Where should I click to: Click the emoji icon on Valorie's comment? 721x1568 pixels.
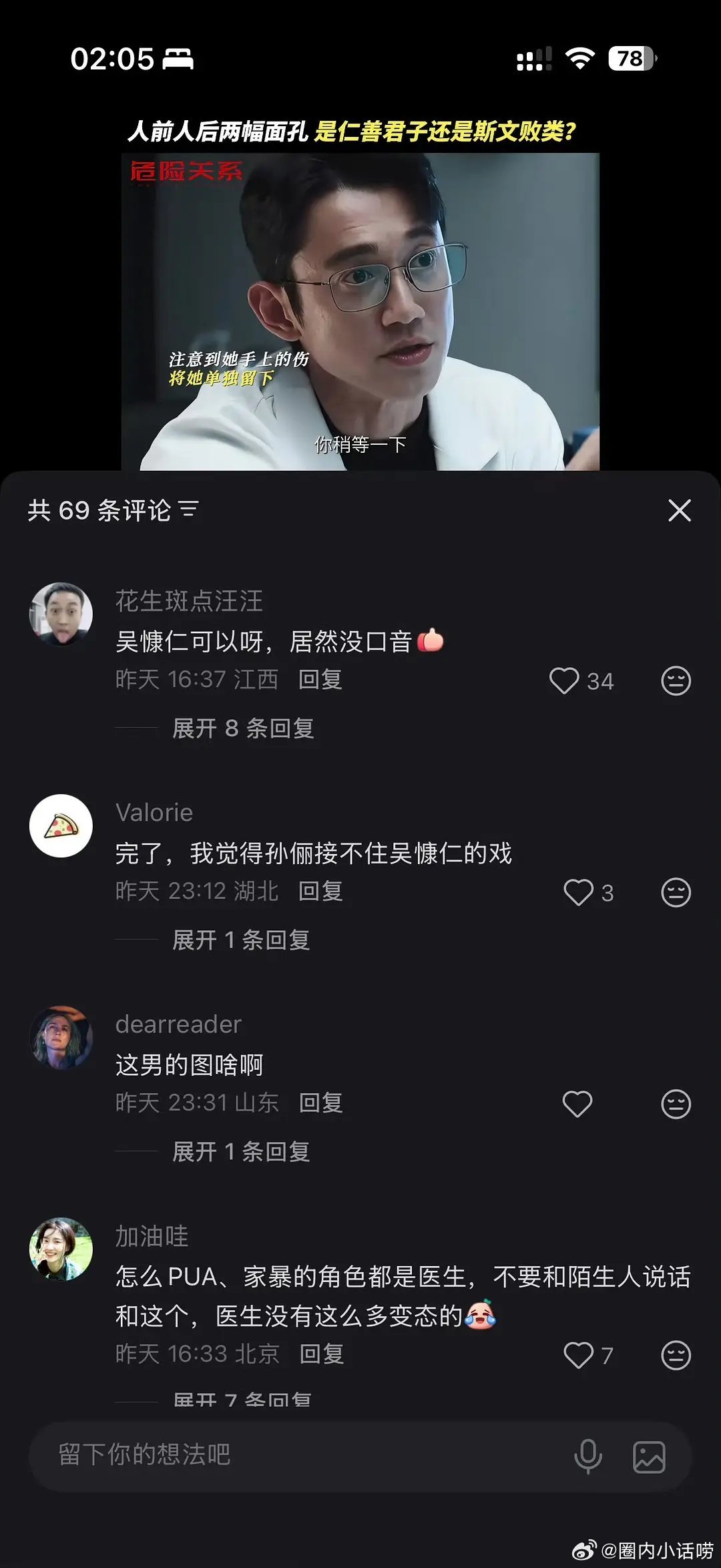point(677,891)
